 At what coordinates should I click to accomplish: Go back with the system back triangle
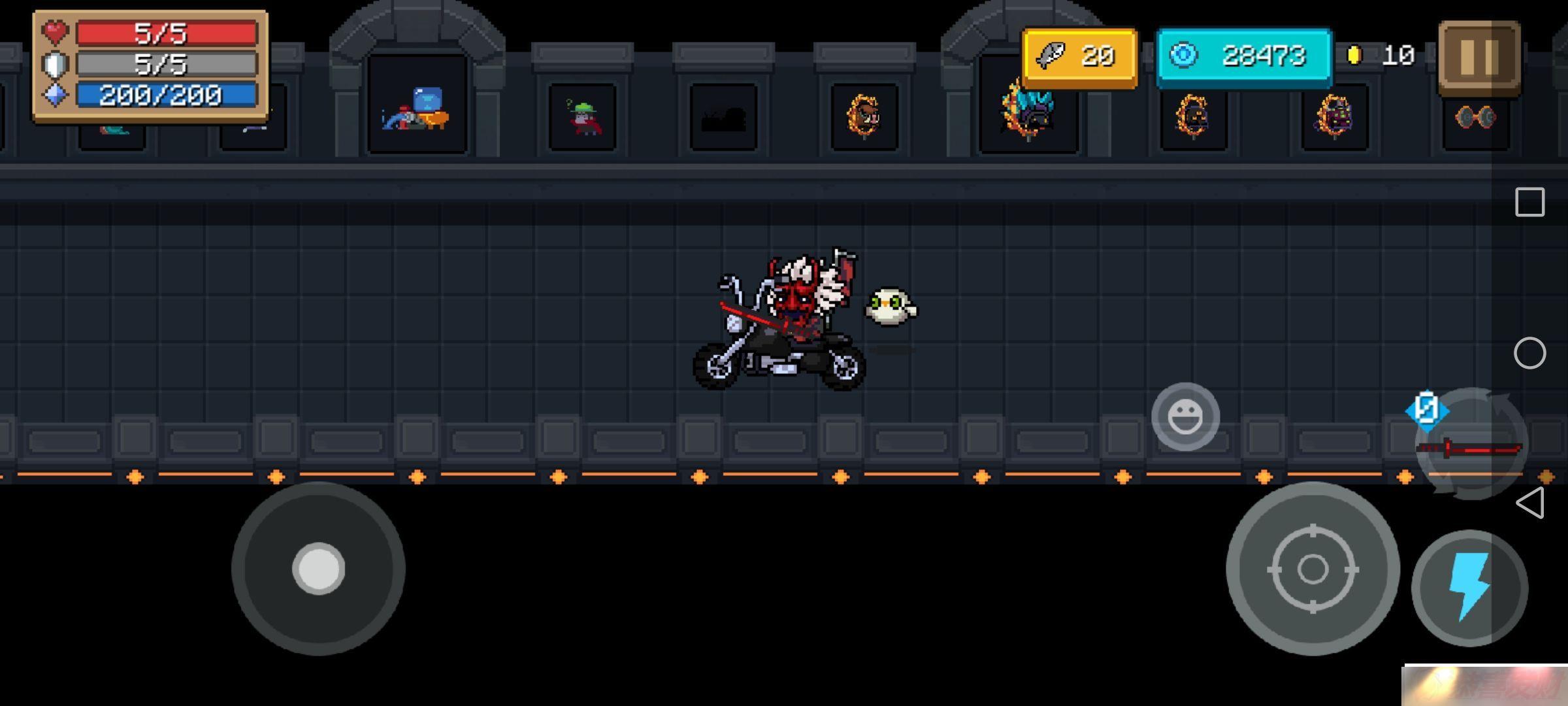1530,503
